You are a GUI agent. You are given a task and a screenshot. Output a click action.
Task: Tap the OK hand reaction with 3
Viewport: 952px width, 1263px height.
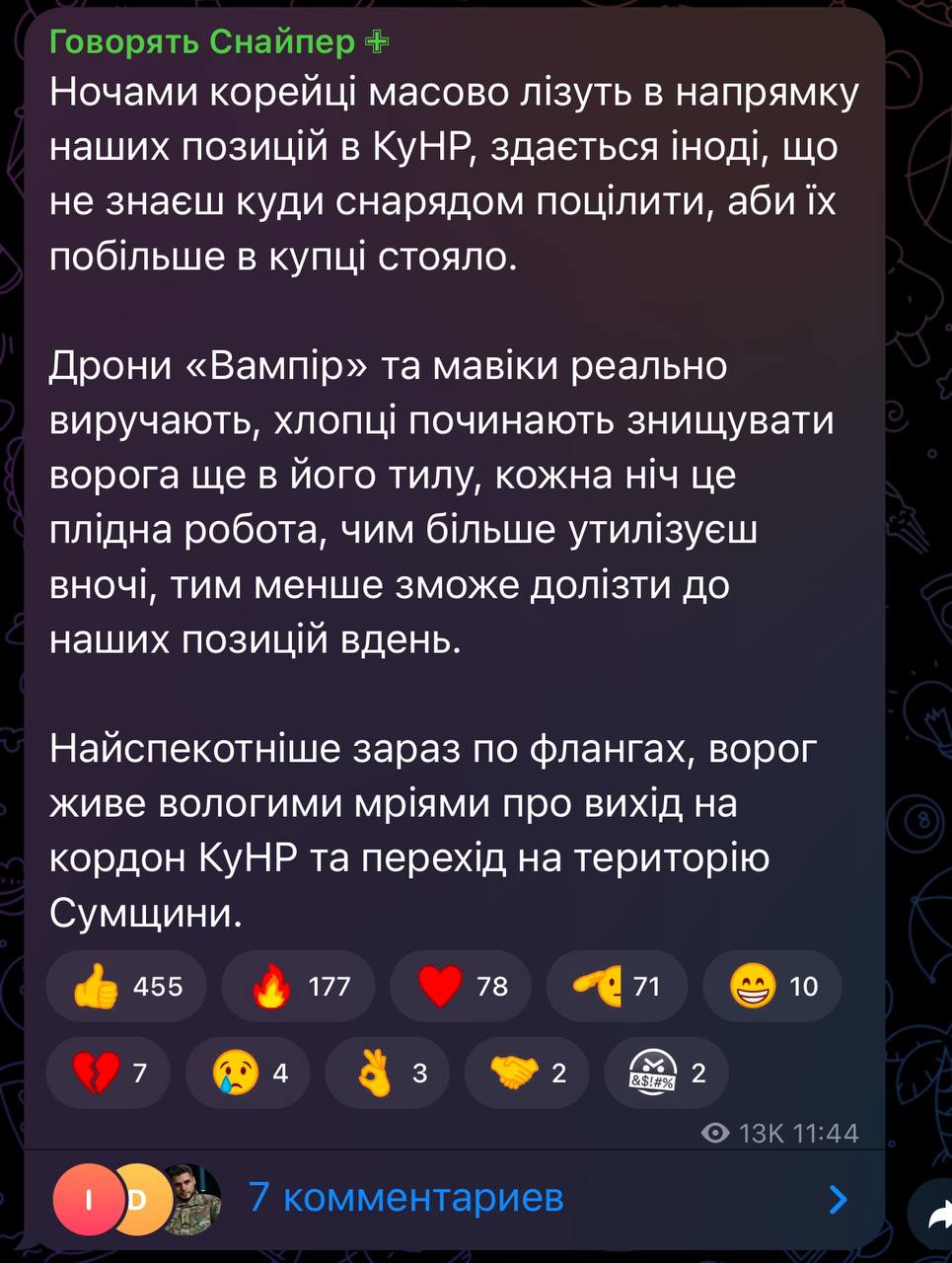[388, 1073]
